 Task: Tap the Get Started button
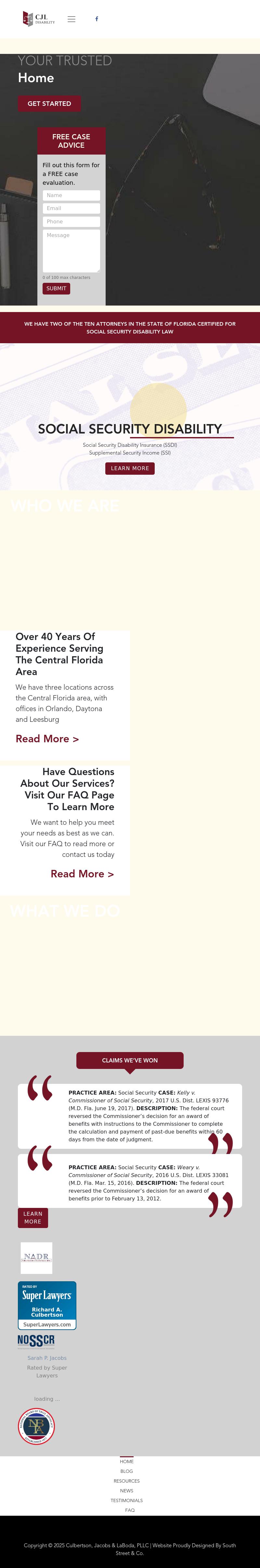coord(49,104)
